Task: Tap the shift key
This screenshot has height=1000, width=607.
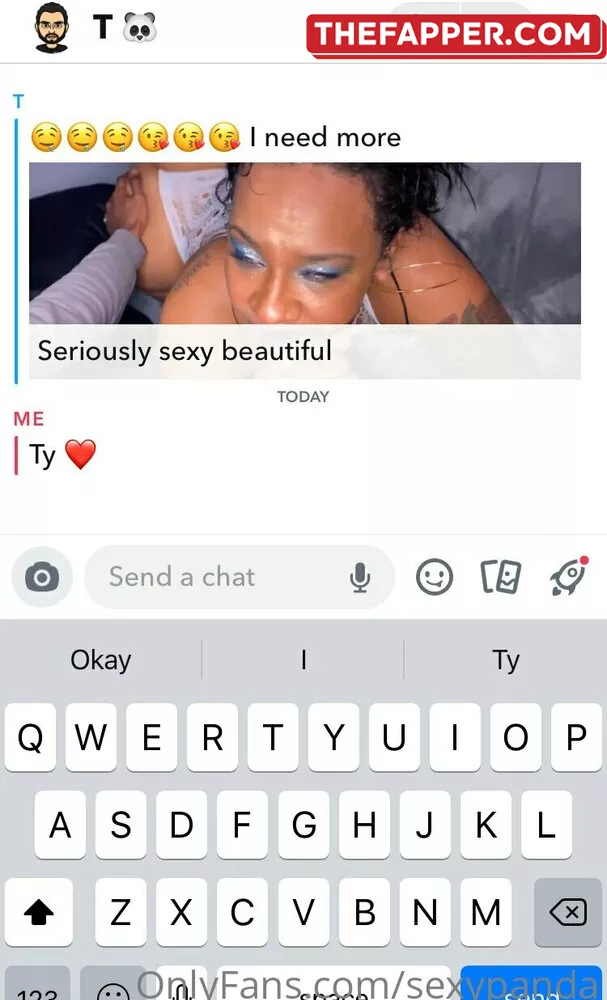Action: (x=39, y=912)
